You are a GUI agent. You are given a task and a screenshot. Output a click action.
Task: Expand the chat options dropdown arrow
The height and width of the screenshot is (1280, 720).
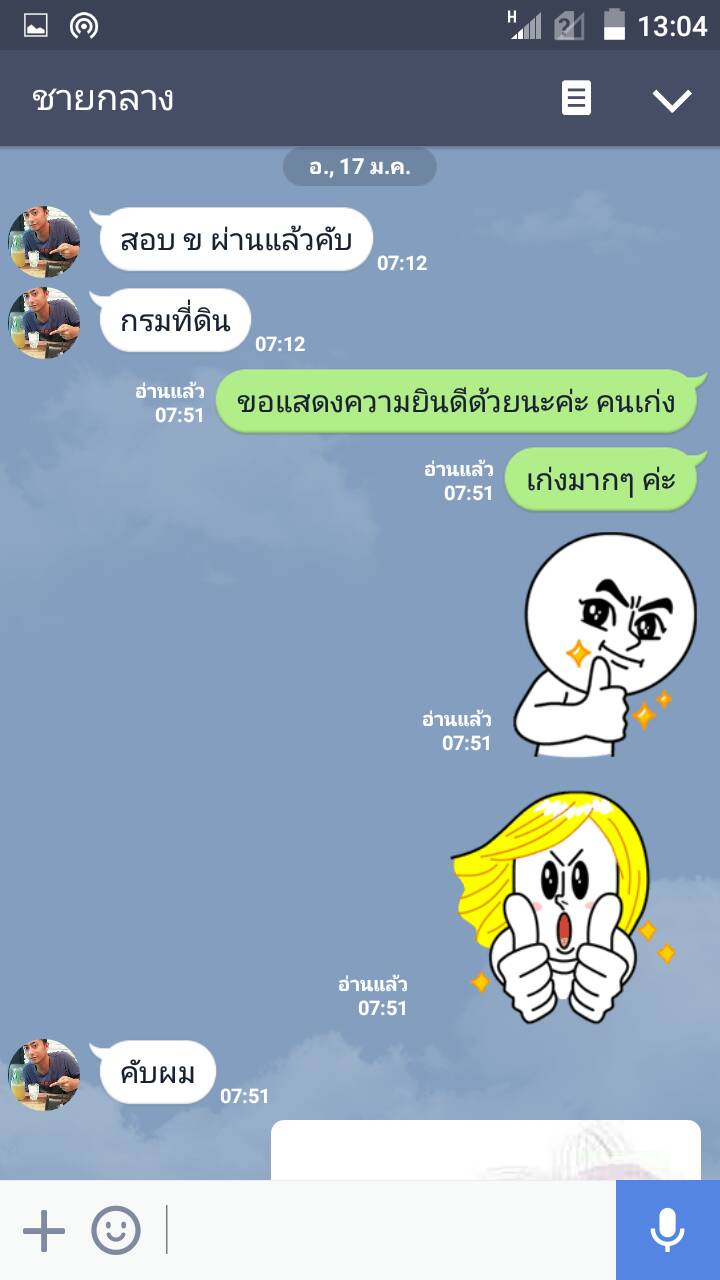tap(672, 99)
